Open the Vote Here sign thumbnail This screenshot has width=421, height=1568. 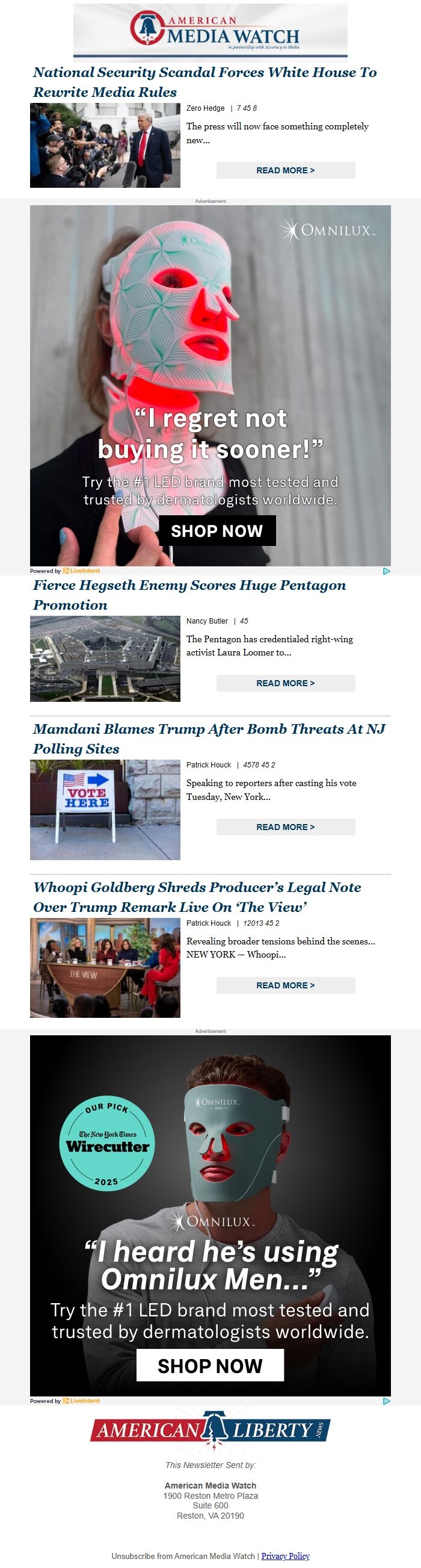coord(105,810)
